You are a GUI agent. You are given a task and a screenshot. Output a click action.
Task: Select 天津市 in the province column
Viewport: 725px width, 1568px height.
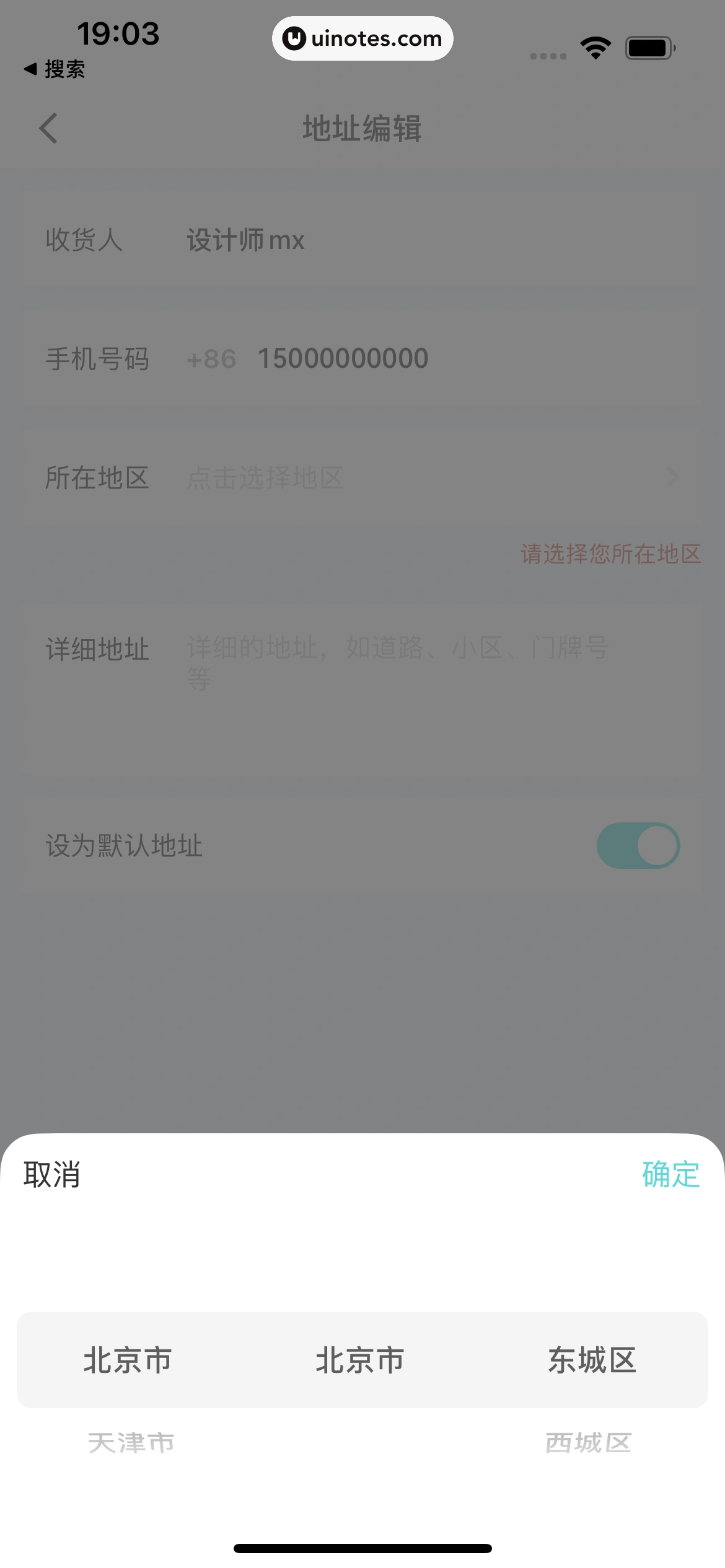tap(131, 1443)
